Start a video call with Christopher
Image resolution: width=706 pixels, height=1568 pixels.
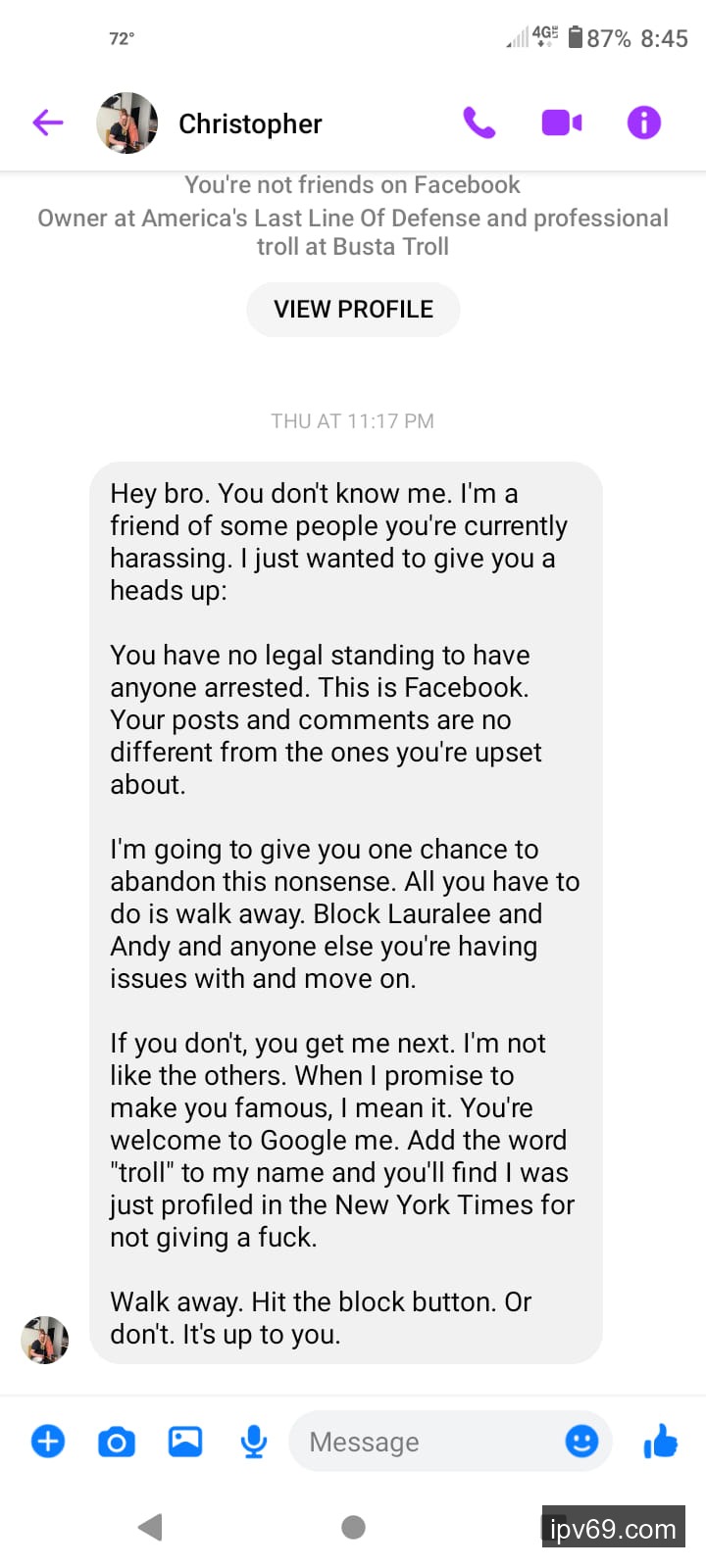point(562,122)
